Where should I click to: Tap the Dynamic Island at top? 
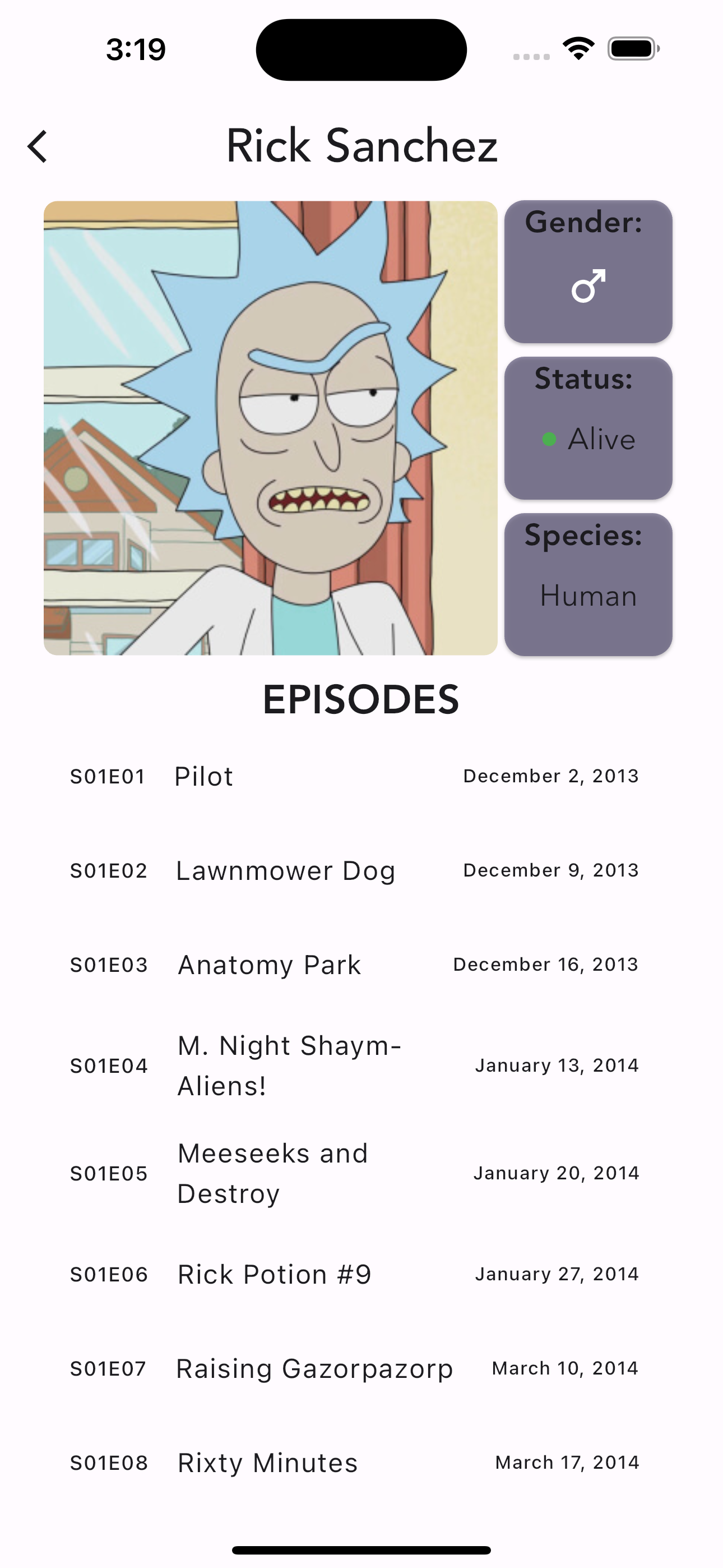361,49
